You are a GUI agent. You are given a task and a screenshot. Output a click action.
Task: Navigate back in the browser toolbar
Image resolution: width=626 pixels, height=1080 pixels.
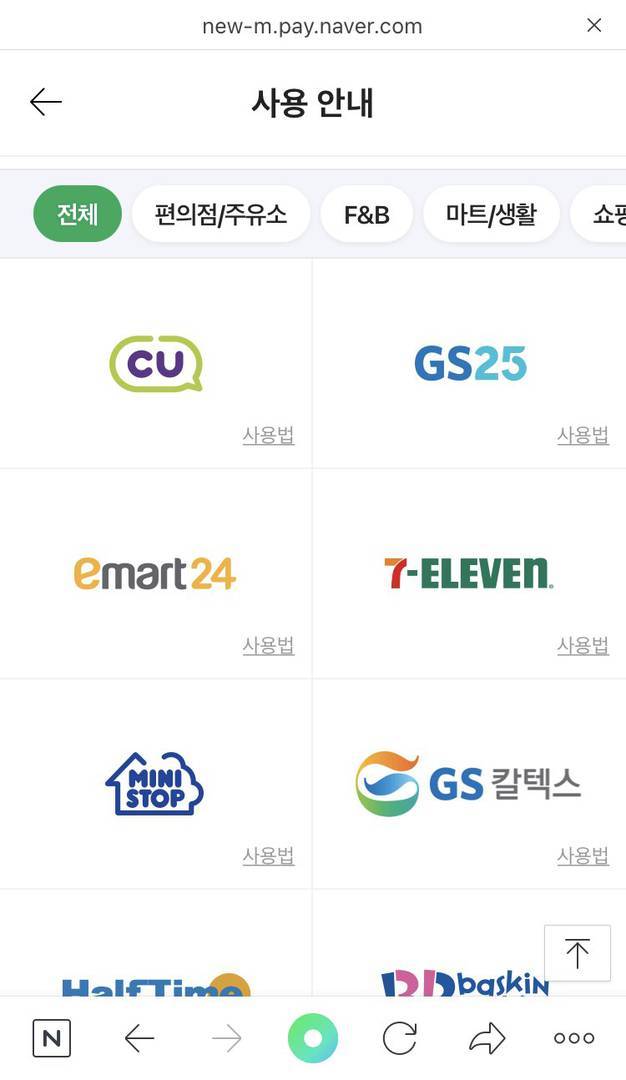click(139, 1039)
